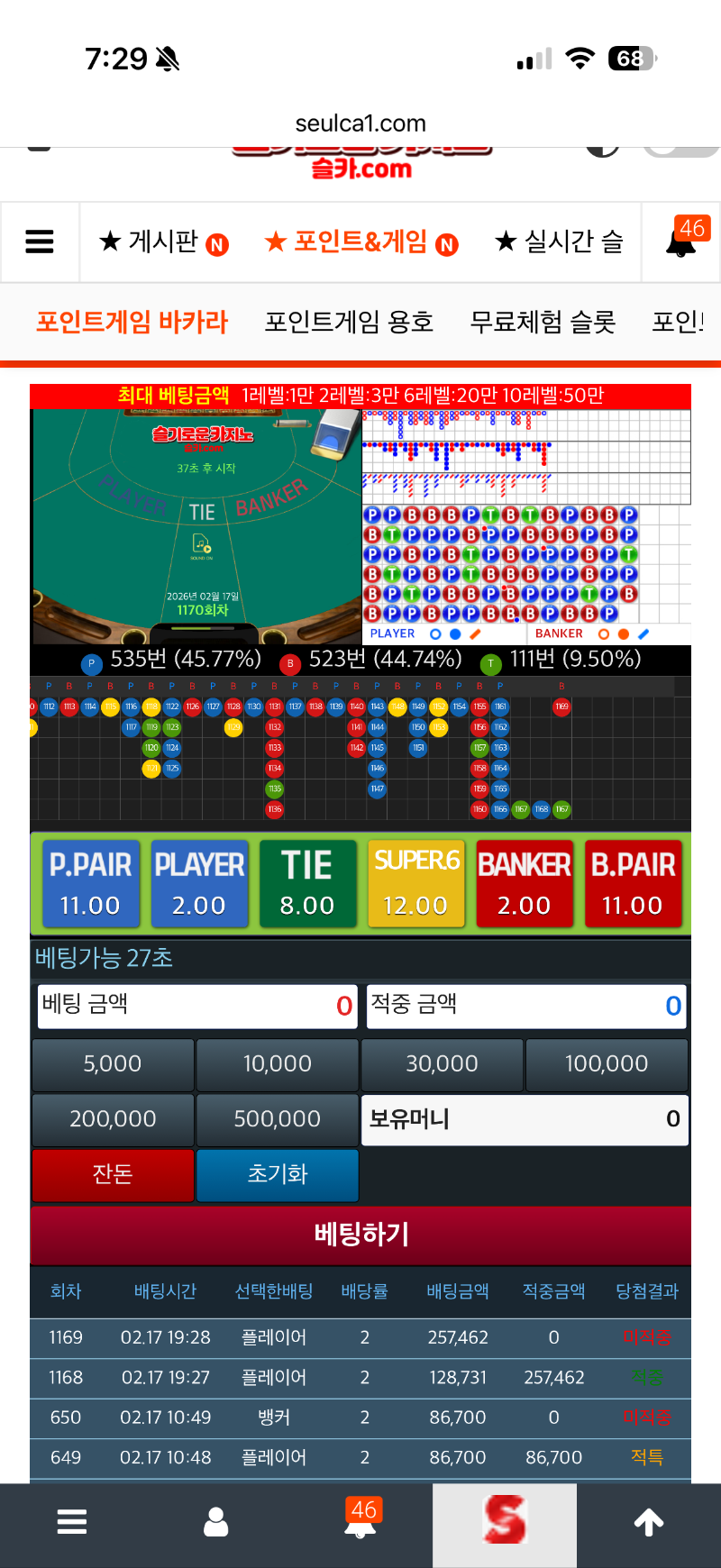
Task: Select the PLAYER 2.00 bet
Action: pos(199,883)
